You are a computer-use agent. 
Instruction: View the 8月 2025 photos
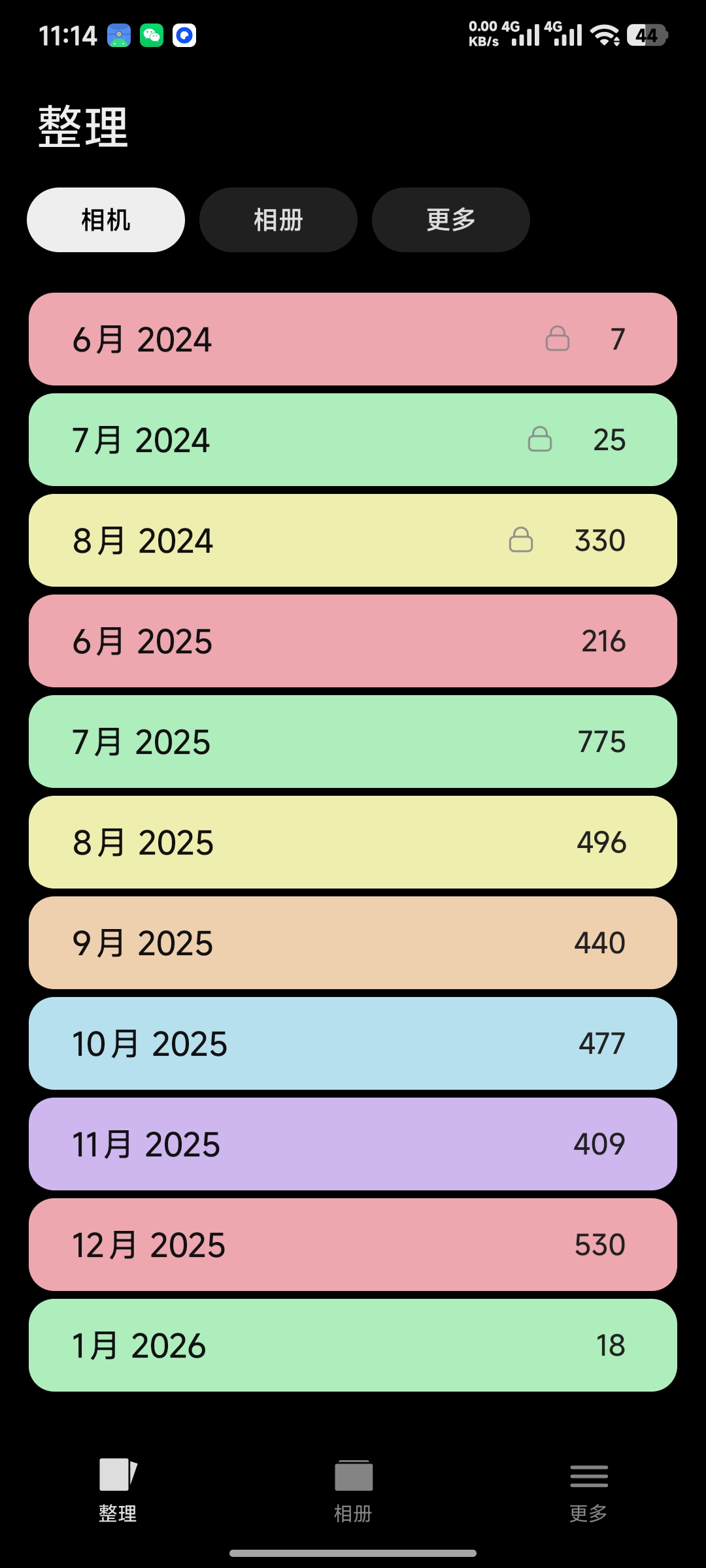(x=353, y=842)
